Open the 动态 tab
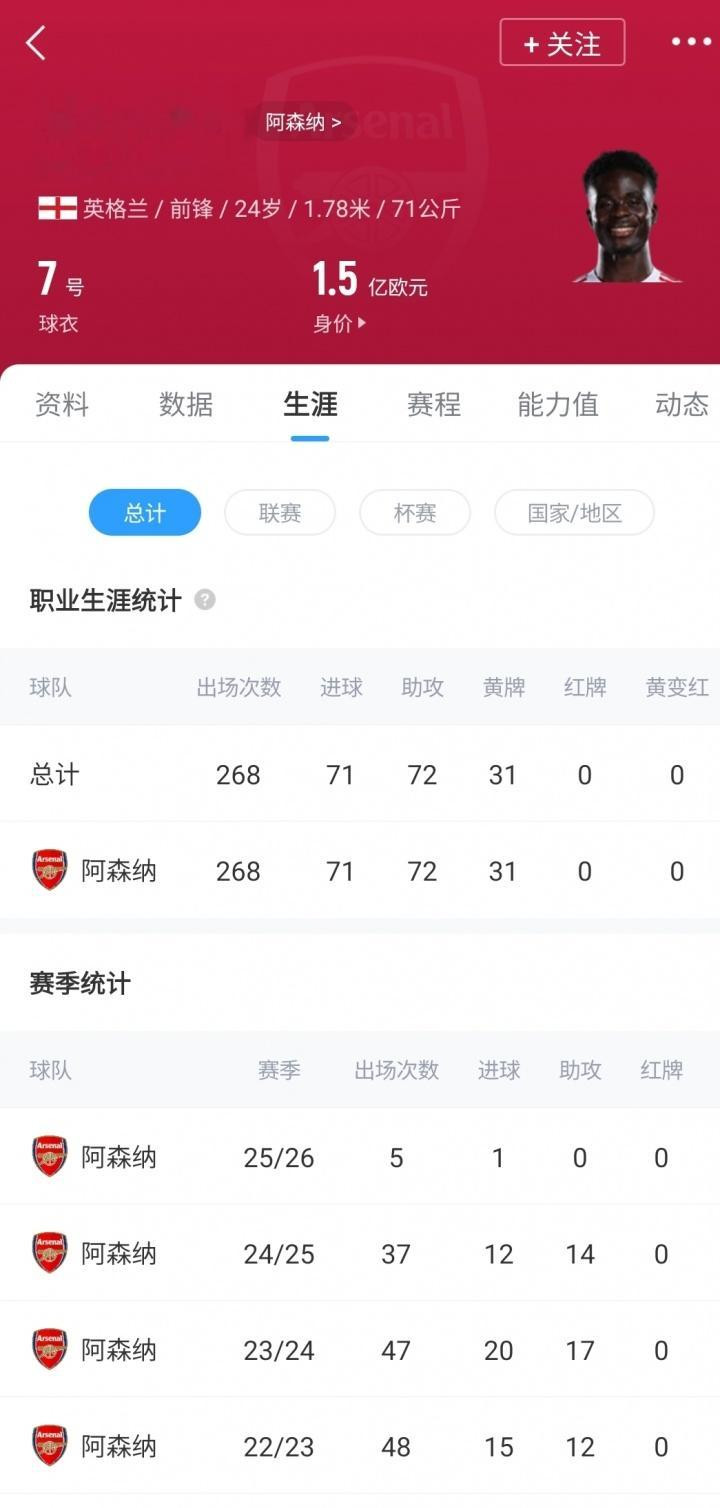 [x=681, y=405]
